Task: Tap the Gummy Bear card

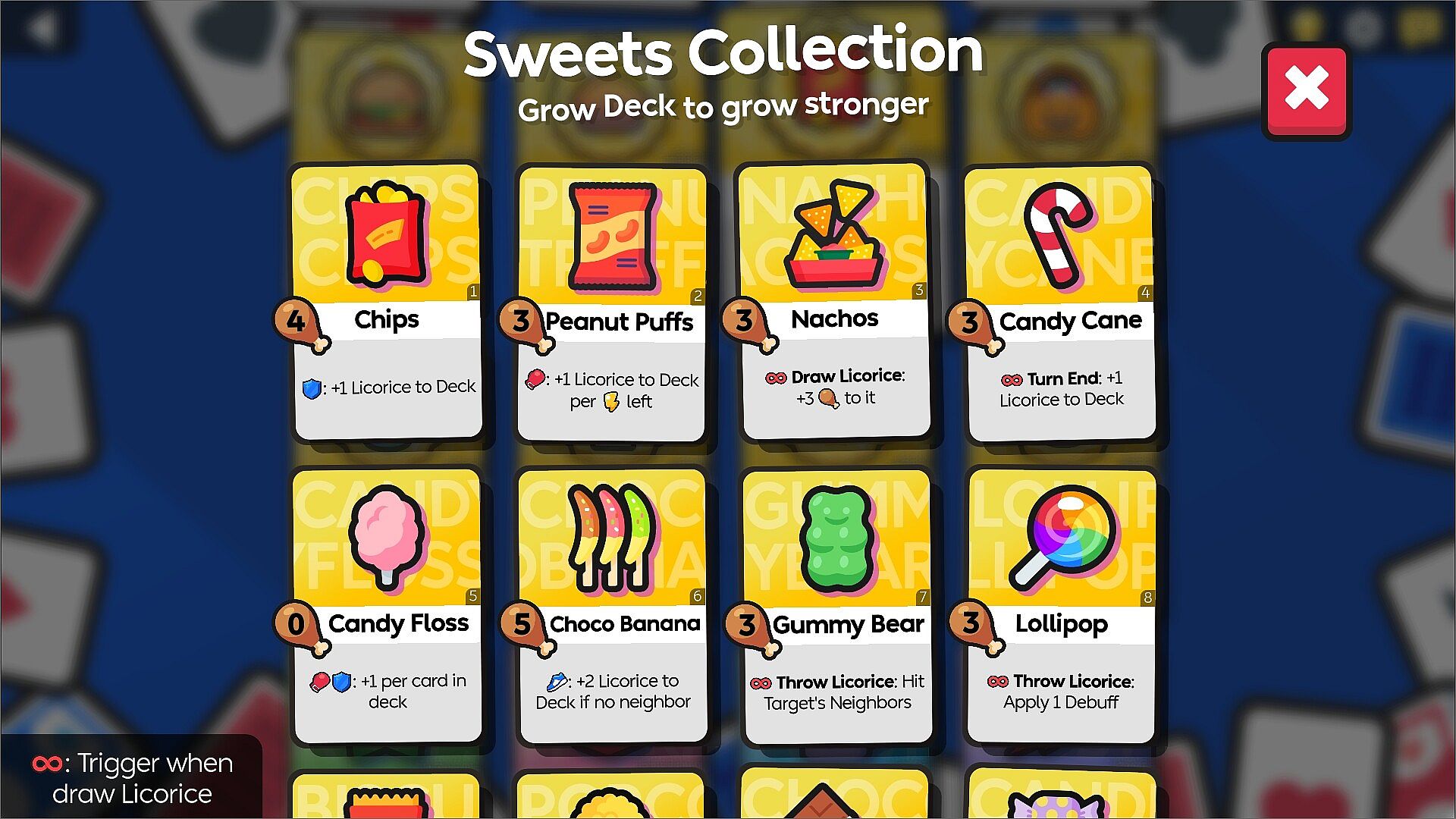Action: pos(836,605)
